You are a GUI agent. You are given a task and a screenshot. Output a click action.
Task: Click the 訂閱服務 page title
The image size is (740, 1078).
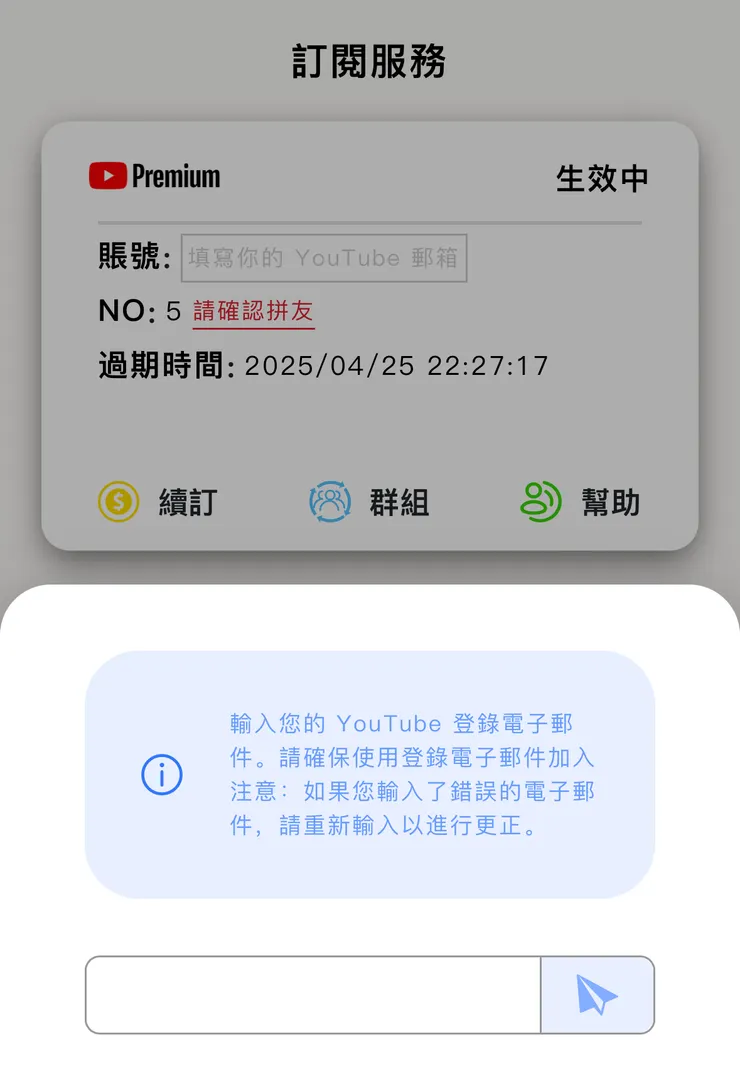(x=370, y=61)
